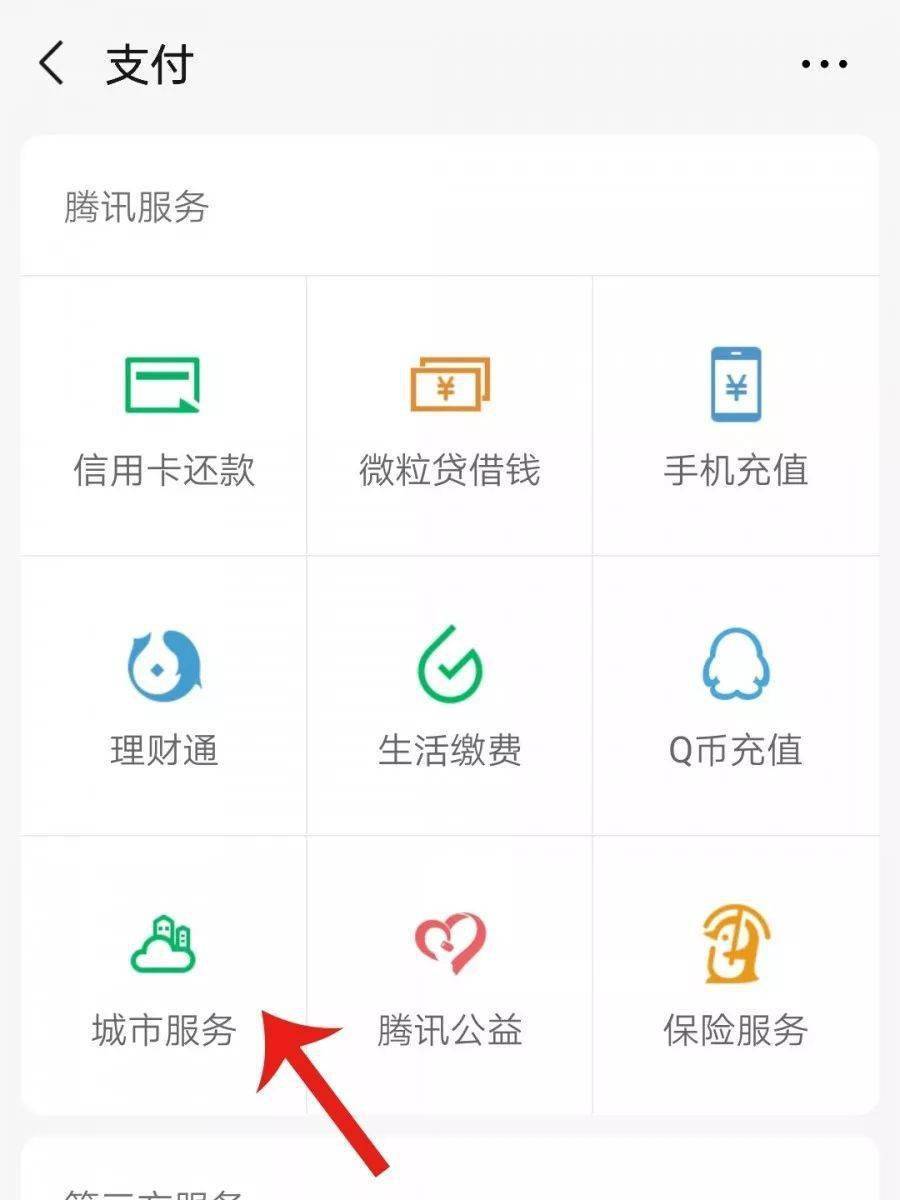Tap the 手机充值 text label

[737, 471]
